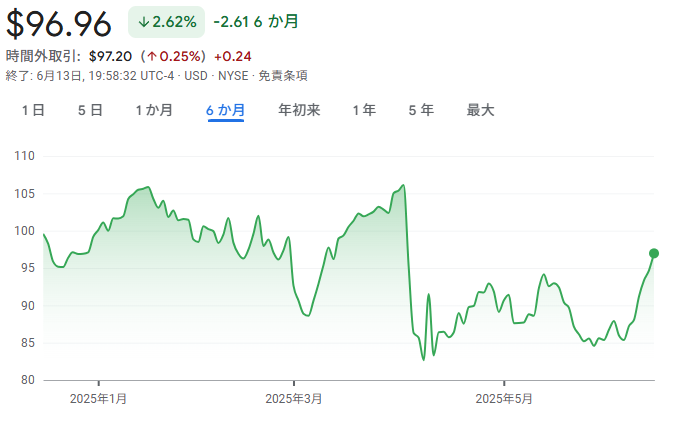The width and height of the screenshot is (690, 439).
Task: Switch to the 1日 range tab
Action: pyautogui.click(x=33, y=111)
